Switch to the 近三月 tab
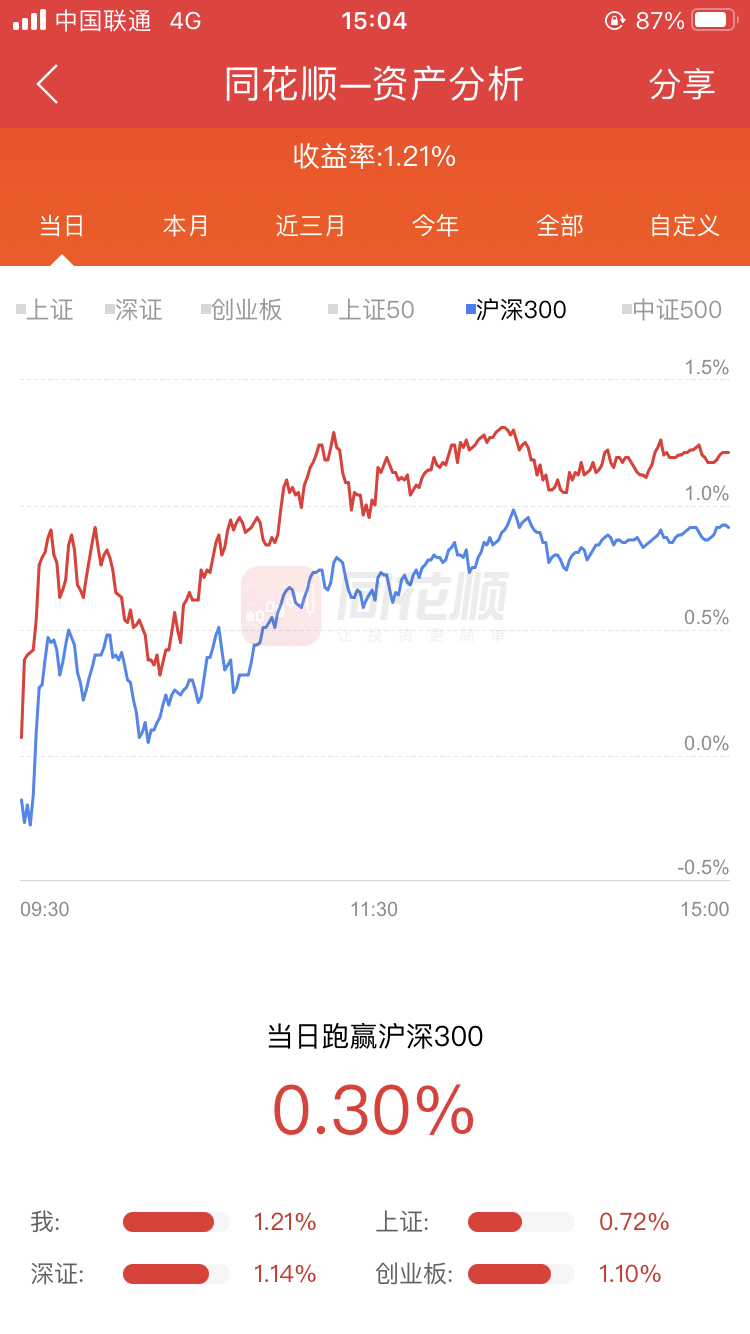This screenshot has width=750, height=1334. coord(311,225)
